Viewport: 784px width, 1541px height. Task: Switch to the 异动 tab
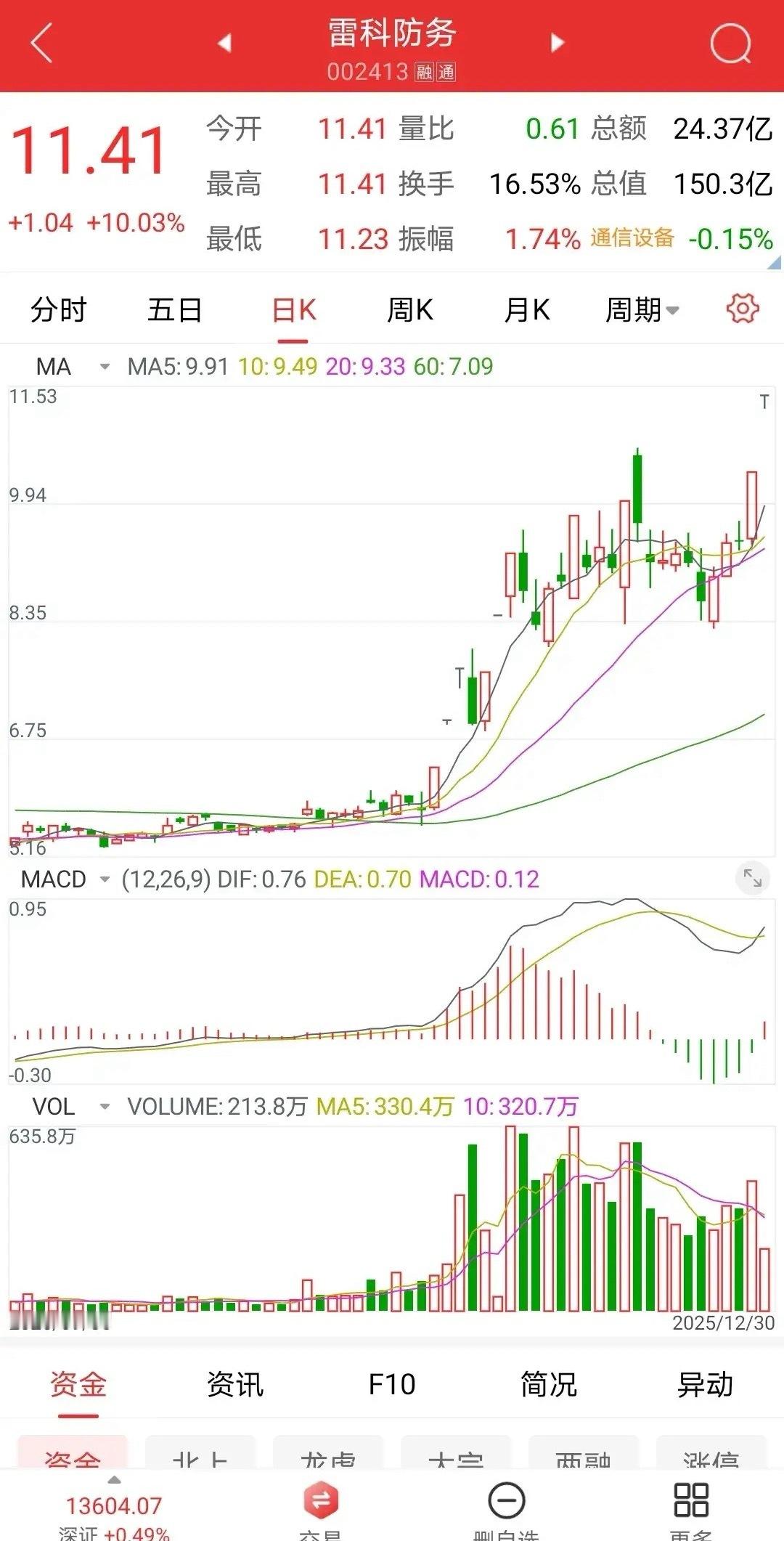tap(705, 1384)
